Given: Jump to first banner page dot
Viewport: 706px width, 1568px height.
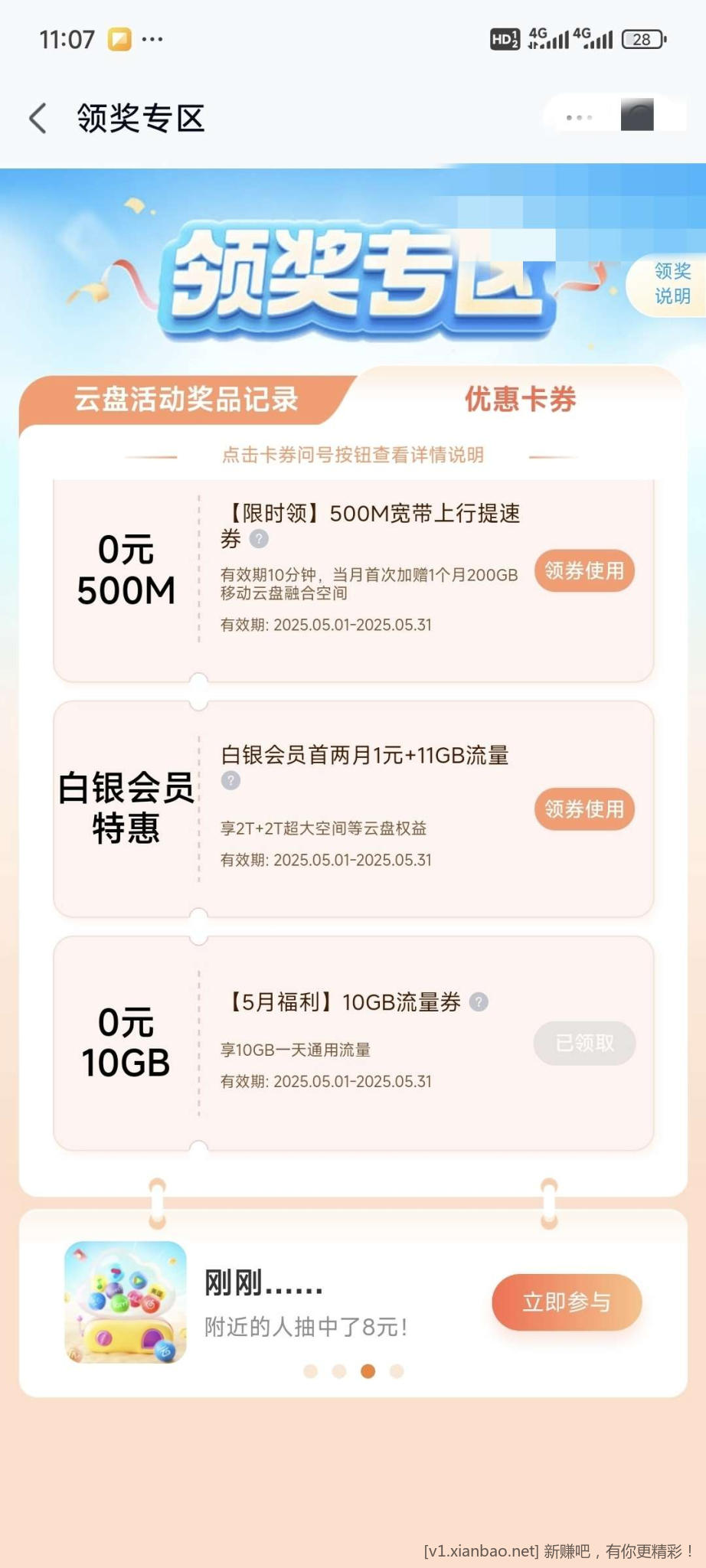Looking at the screenshot, I should 310,1371.
